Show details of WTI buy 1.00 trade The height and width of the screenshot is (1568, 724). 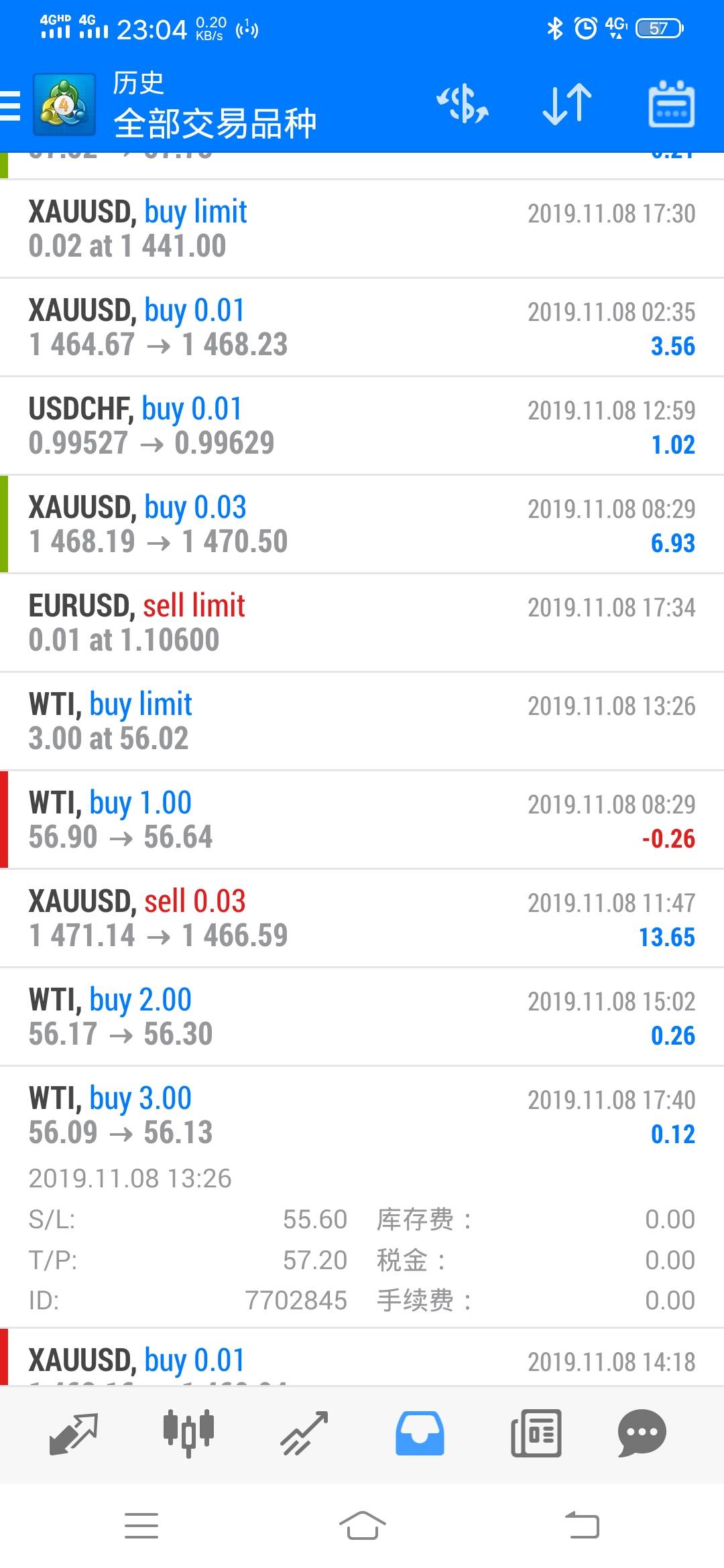click(362, 820)
